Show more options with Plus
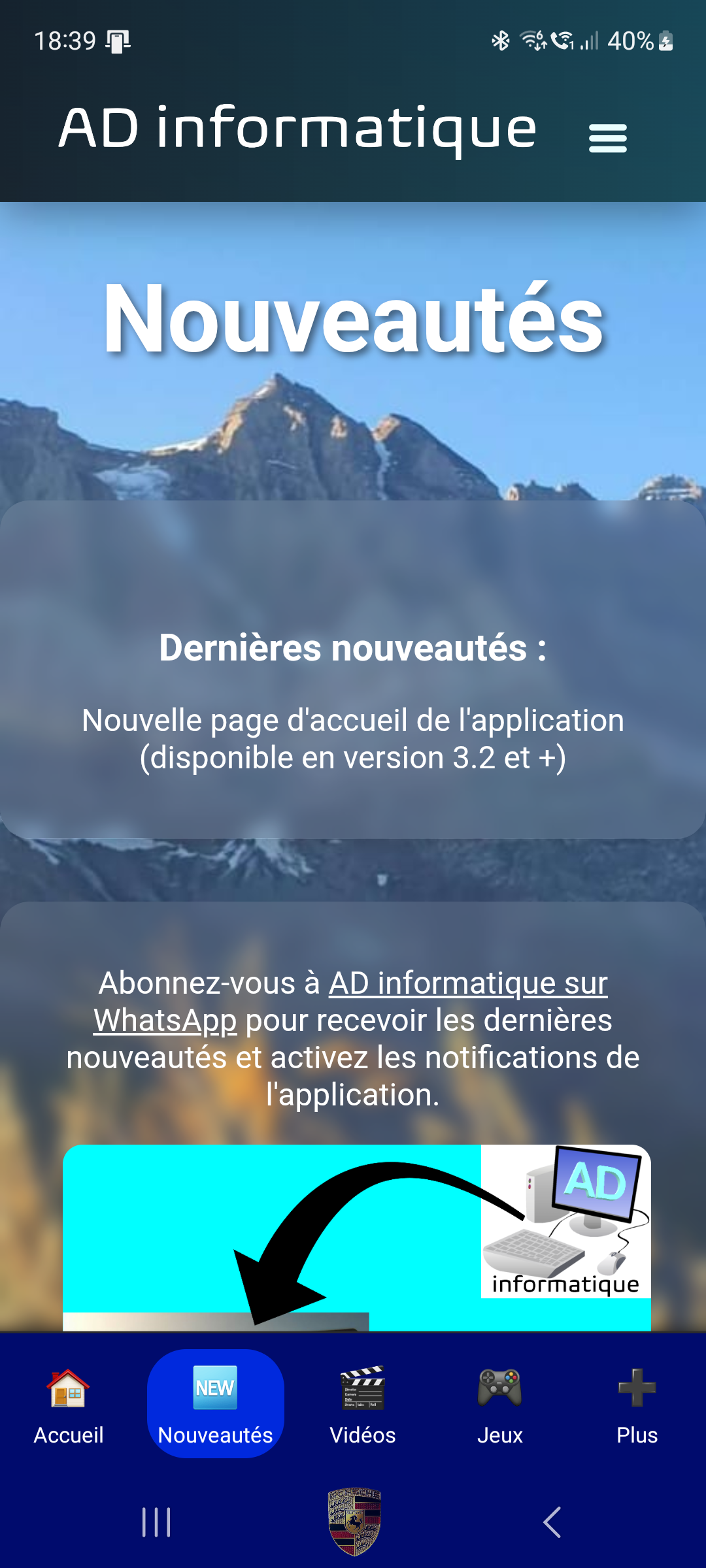Image resolution: width=706 pixels, height=1568 pixels. (637, 1403)
